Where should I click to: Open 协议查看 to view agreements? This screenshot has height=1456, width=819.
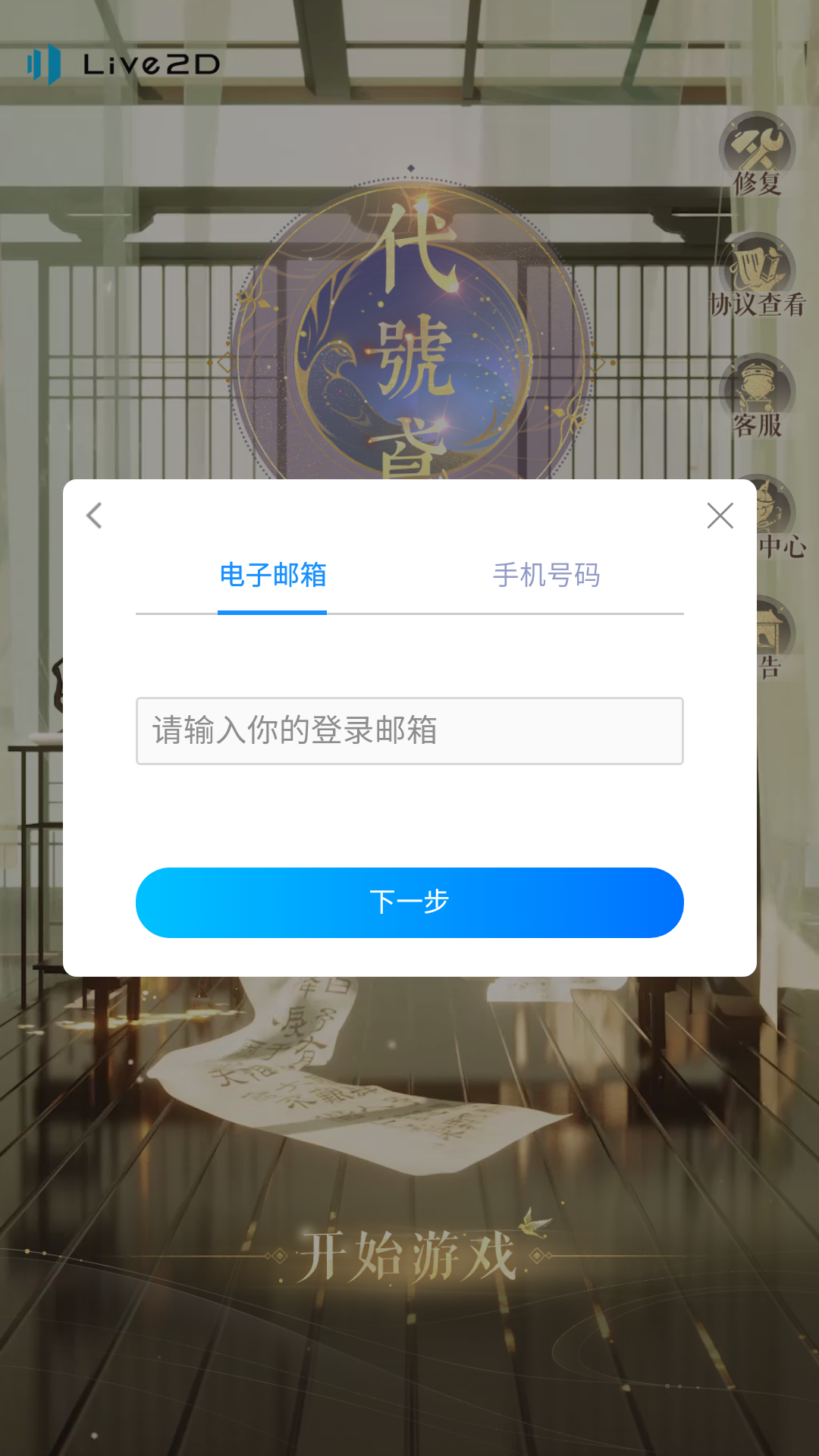pyautogui.click(x=757, y=275)
